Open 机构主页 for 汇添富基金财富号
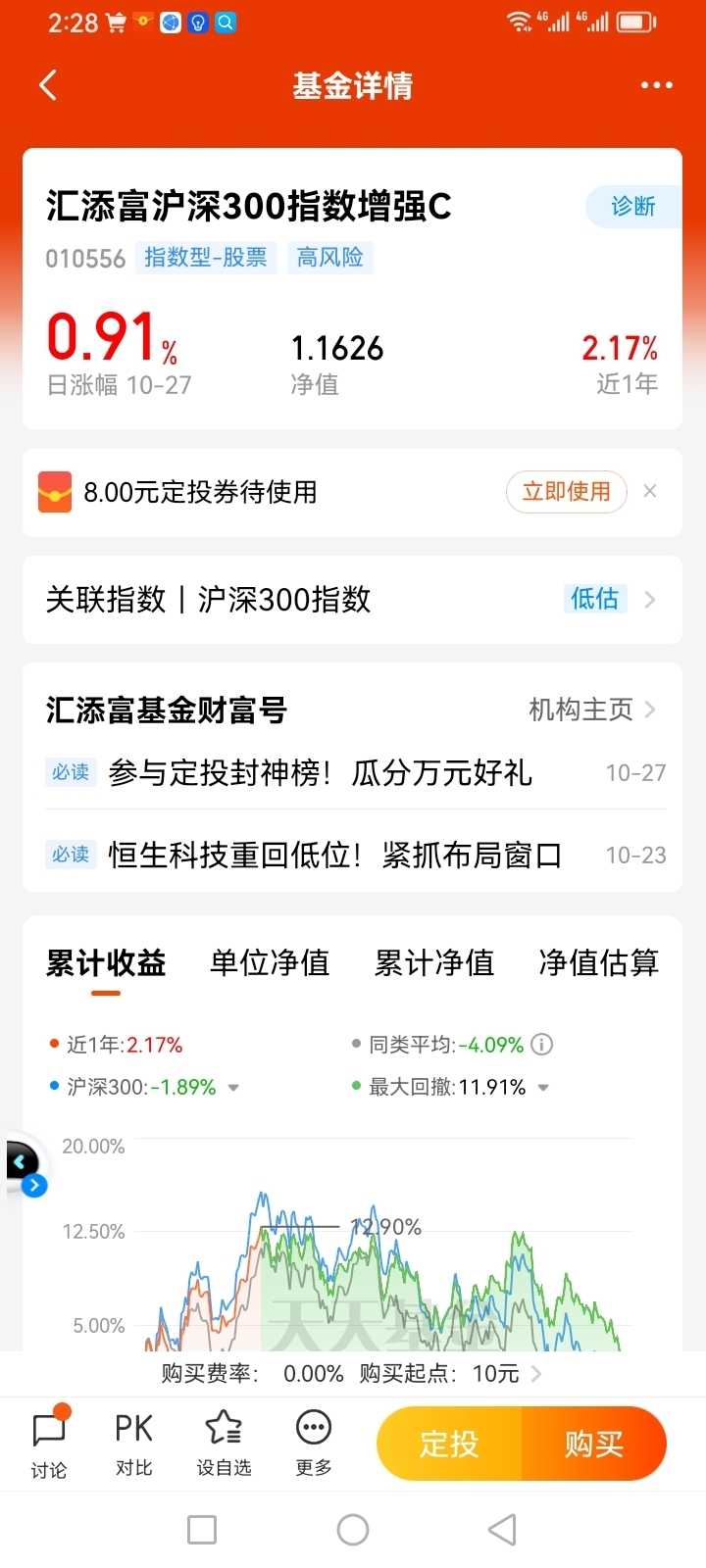Image resolution: width=706 pixels, height=1568 pixels. pyautogui.click(x=592, y=709)
